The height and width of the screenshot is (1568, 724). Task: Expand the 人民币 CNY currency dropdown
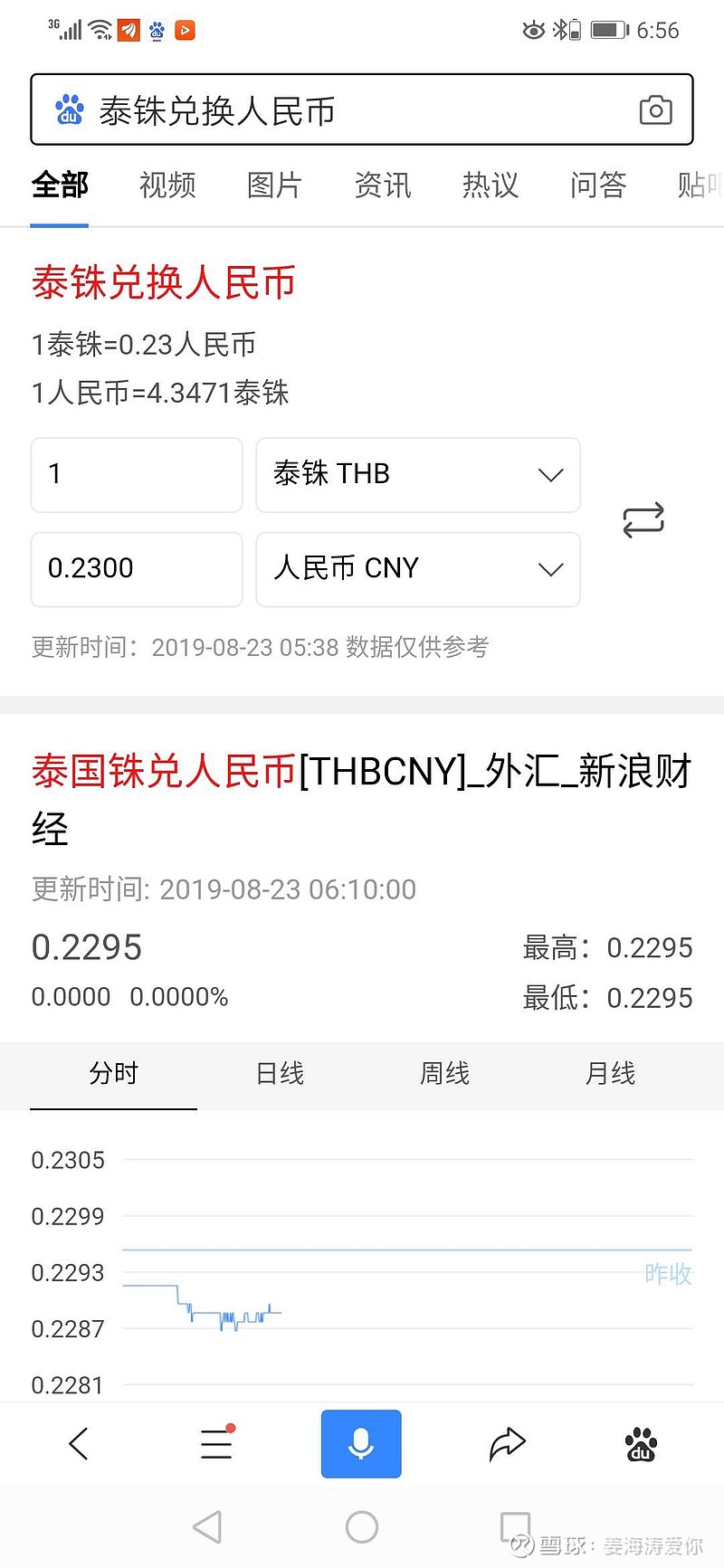click(418, 569)
